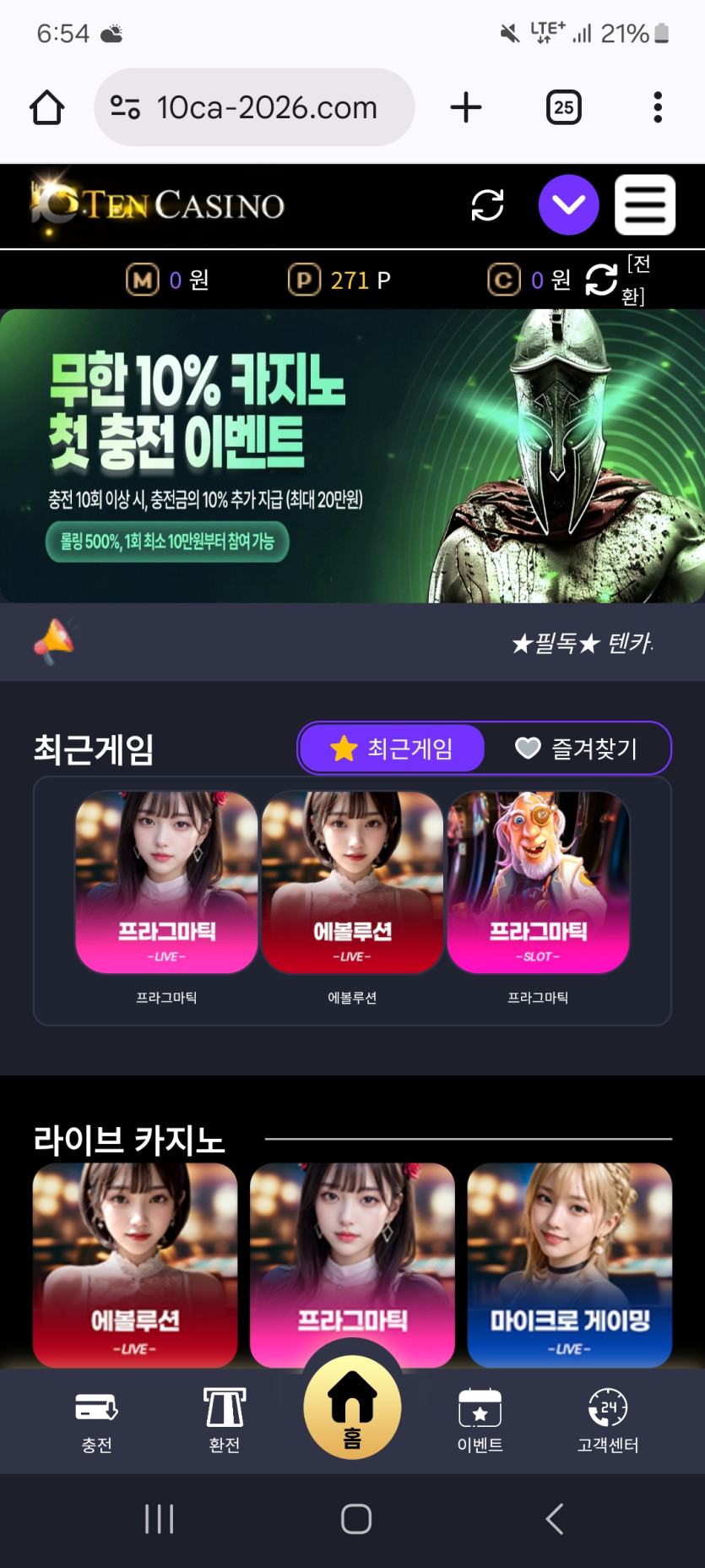Tap the 10ca-2026.com address bar
The width and height of the screenshot is (705, 1568).
(254, 107)
